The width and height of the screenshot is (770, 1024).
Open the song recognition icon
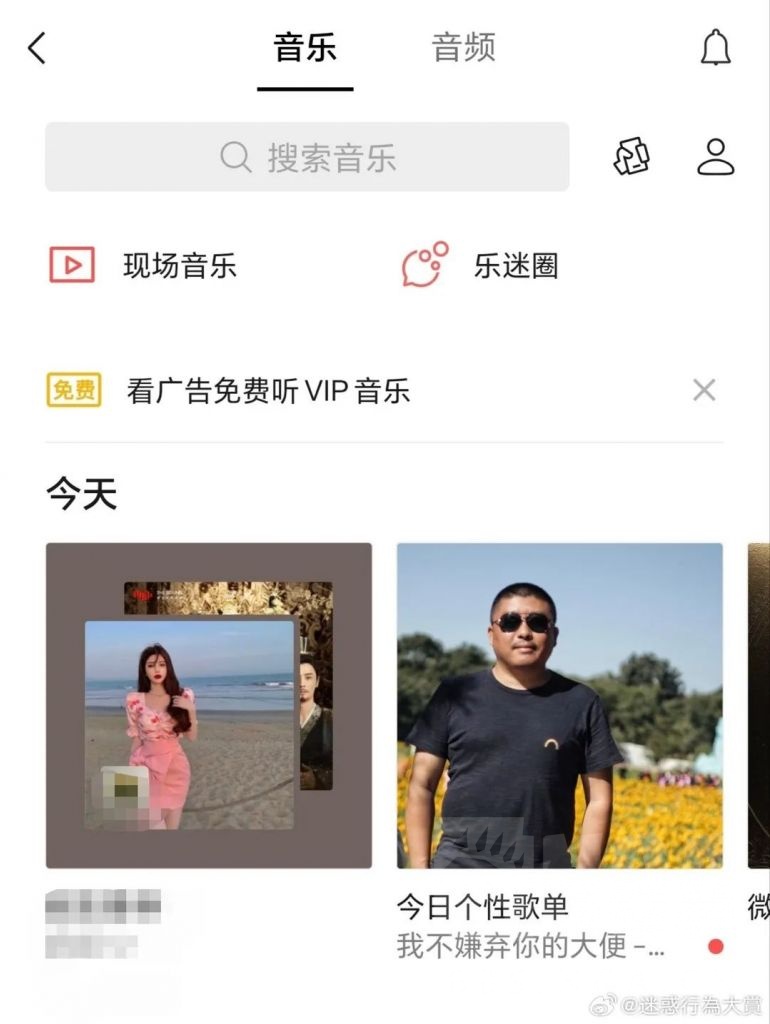click(x=631, y=157)
